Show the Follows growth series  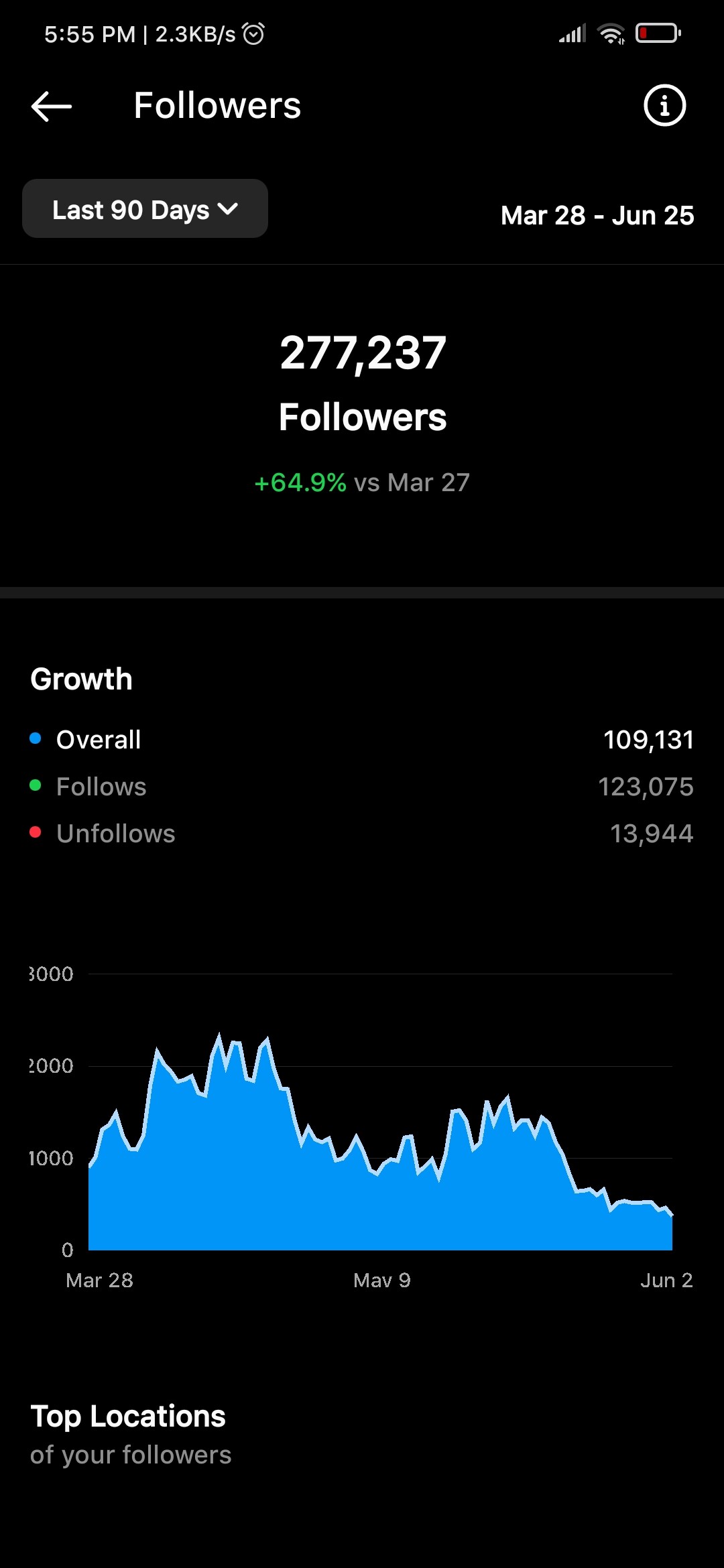pos(362,787)
